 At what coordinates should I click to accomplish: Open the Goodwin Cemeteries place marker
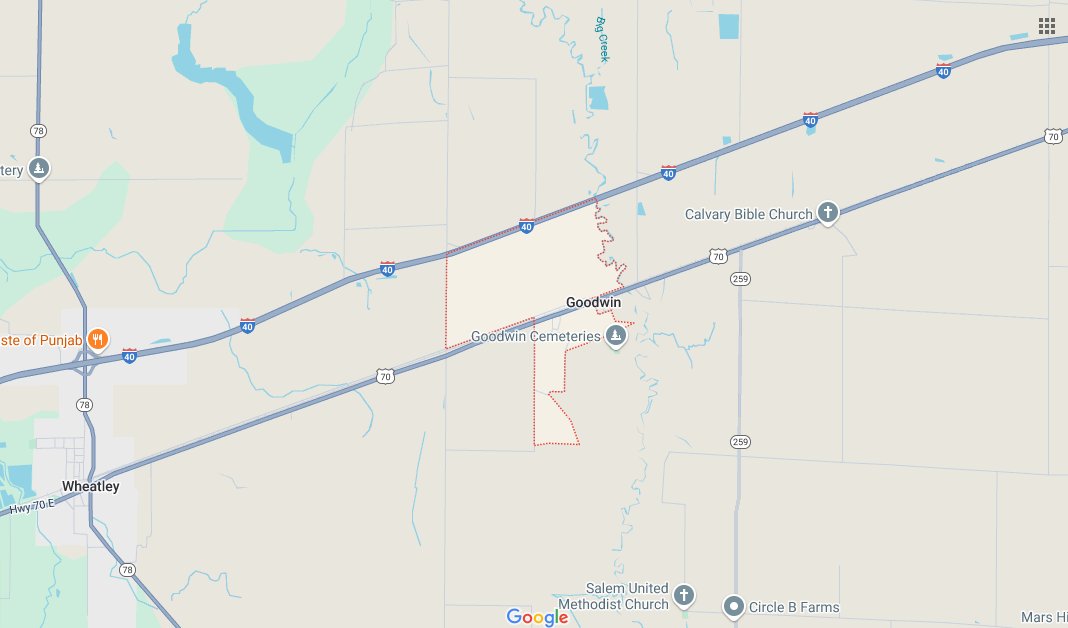(x=616, y=336)
